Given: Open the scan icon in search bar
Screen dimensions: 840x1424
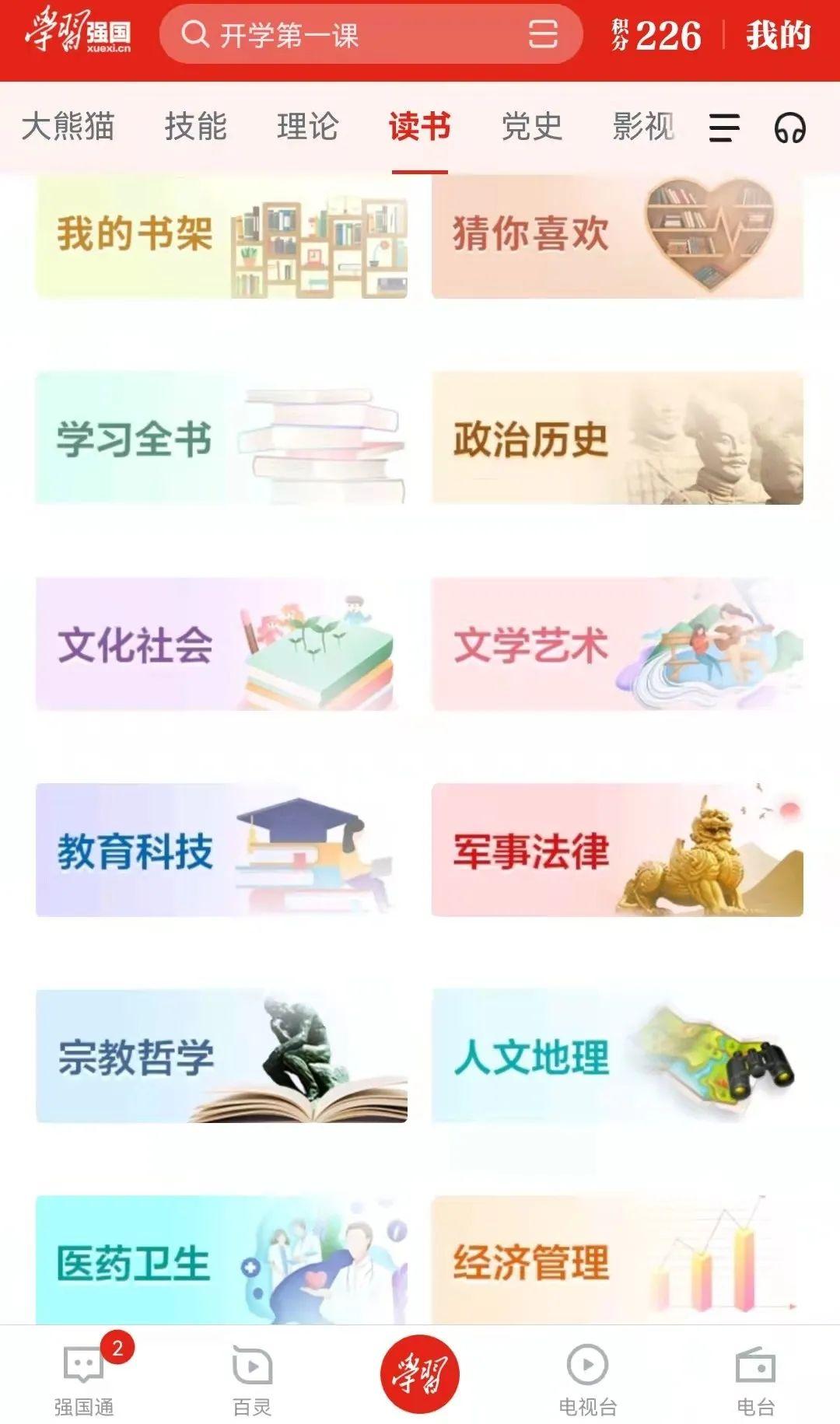Looking at the screenshot, I should point(542,35).
